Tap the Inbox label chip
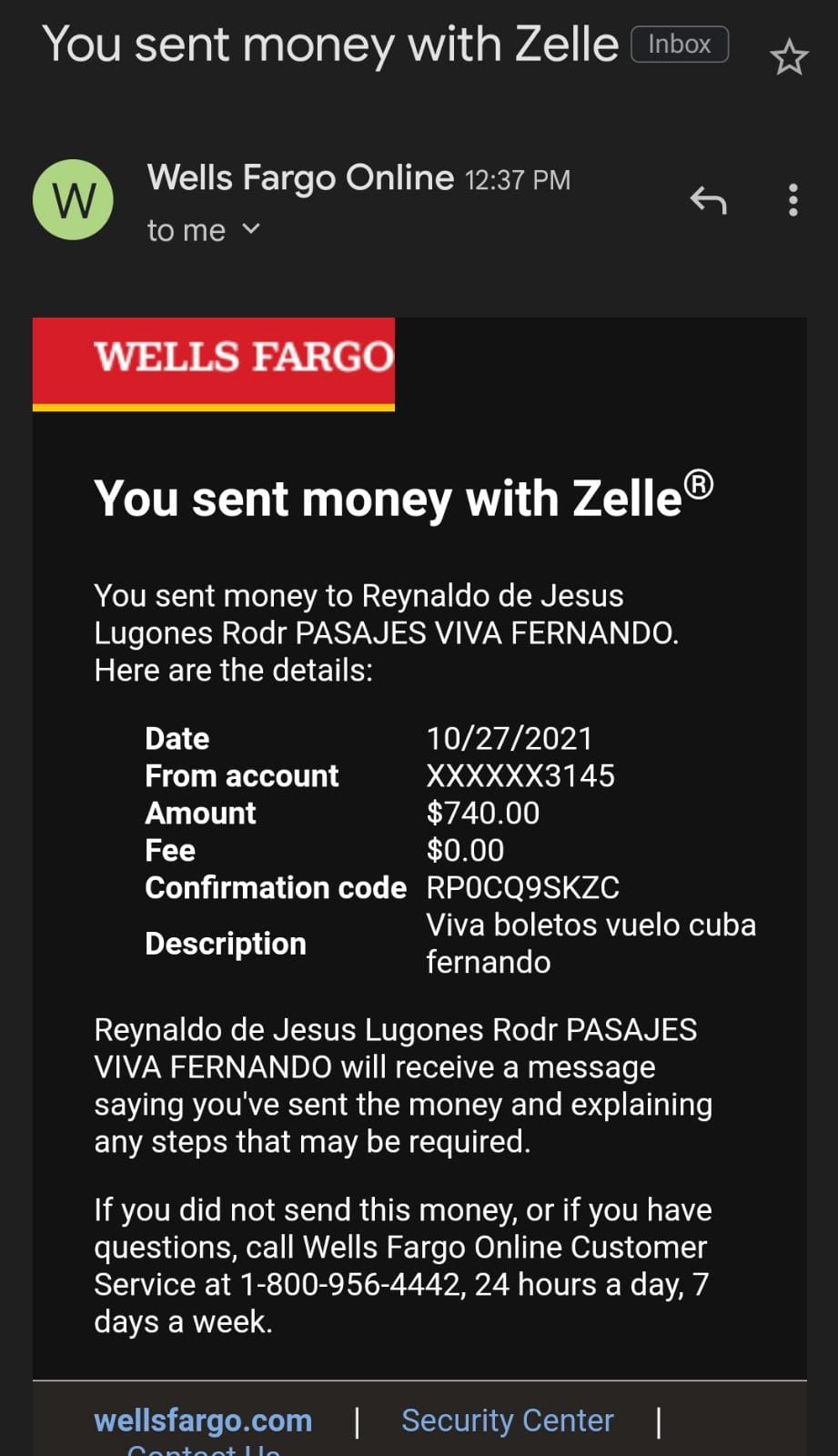Viewport: 838px width, 1456px height. pyautogui.click(x=680, y=45)
